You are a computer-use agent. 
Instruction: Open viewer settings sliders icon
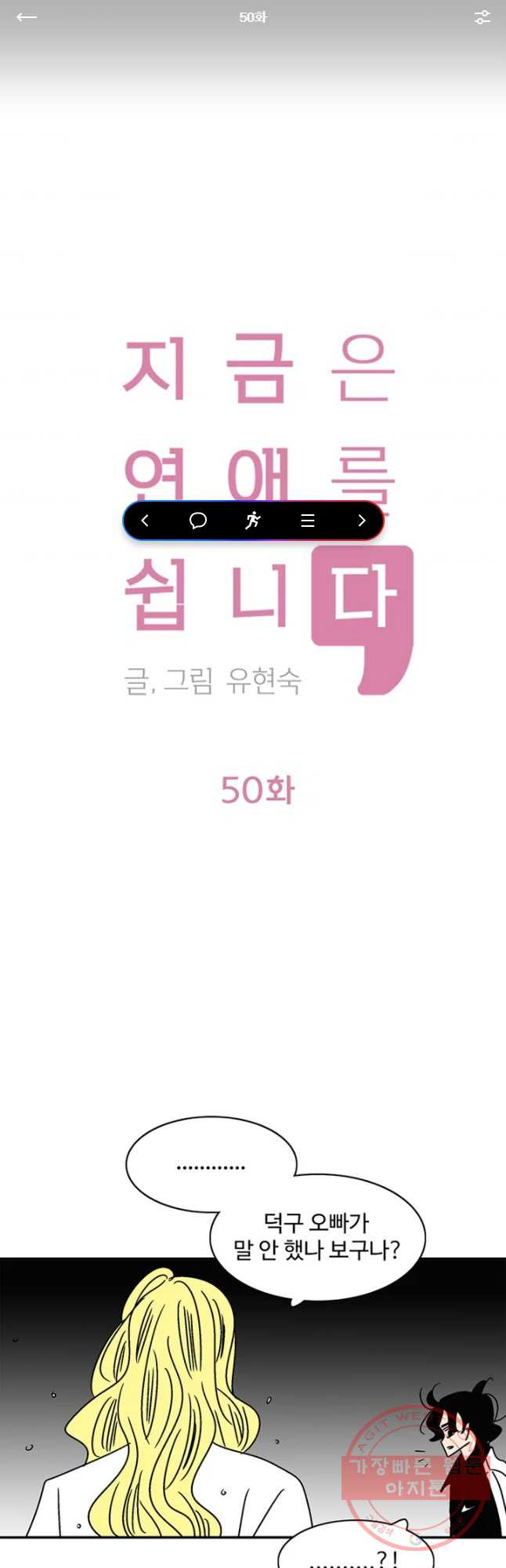point(482,17)
